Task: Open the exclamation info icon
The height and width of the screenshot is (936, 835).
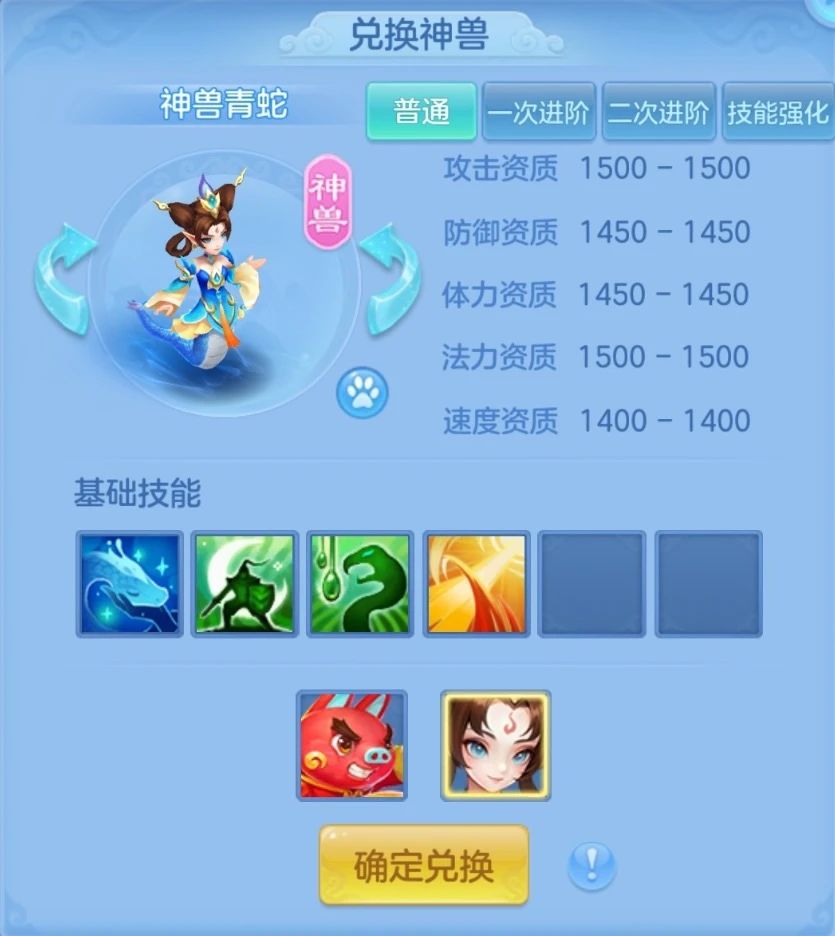Action: coord(592,865)
